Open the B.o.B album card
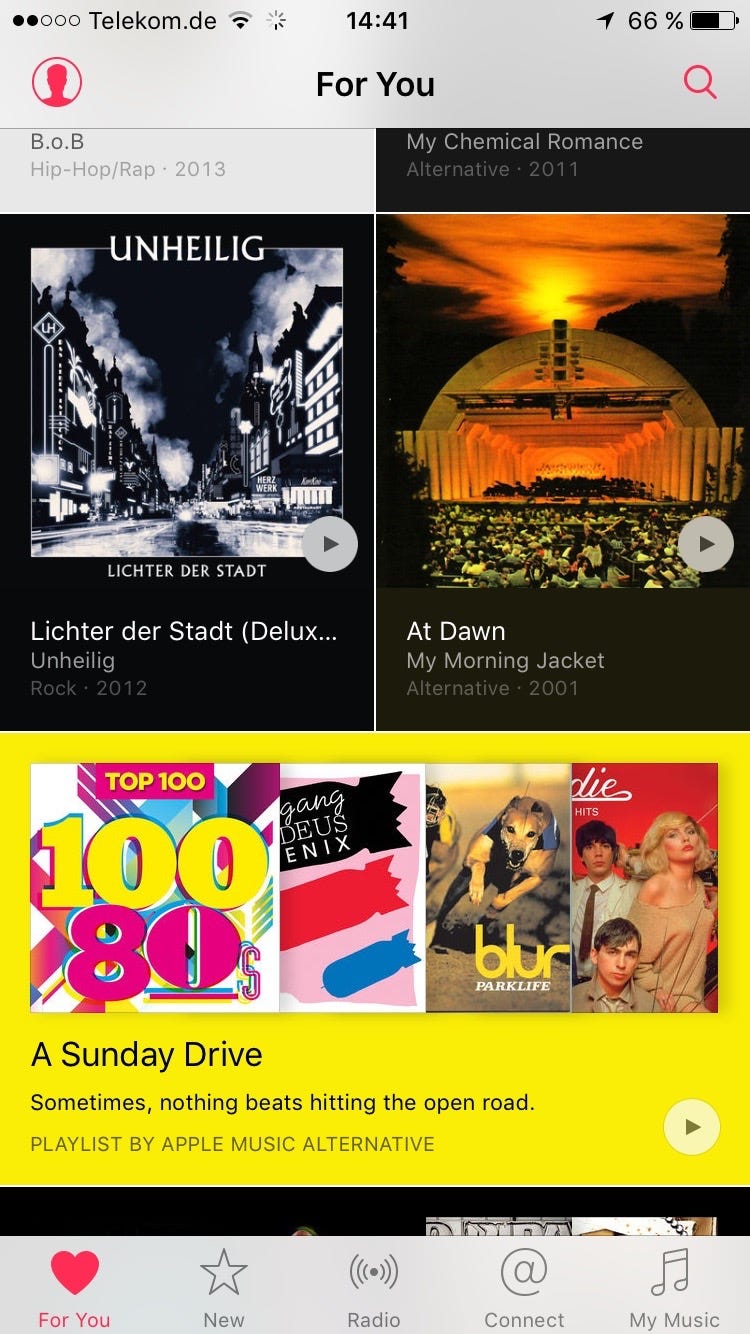The width and height of the screenshot is (750, 1334). tap(187, 158)
